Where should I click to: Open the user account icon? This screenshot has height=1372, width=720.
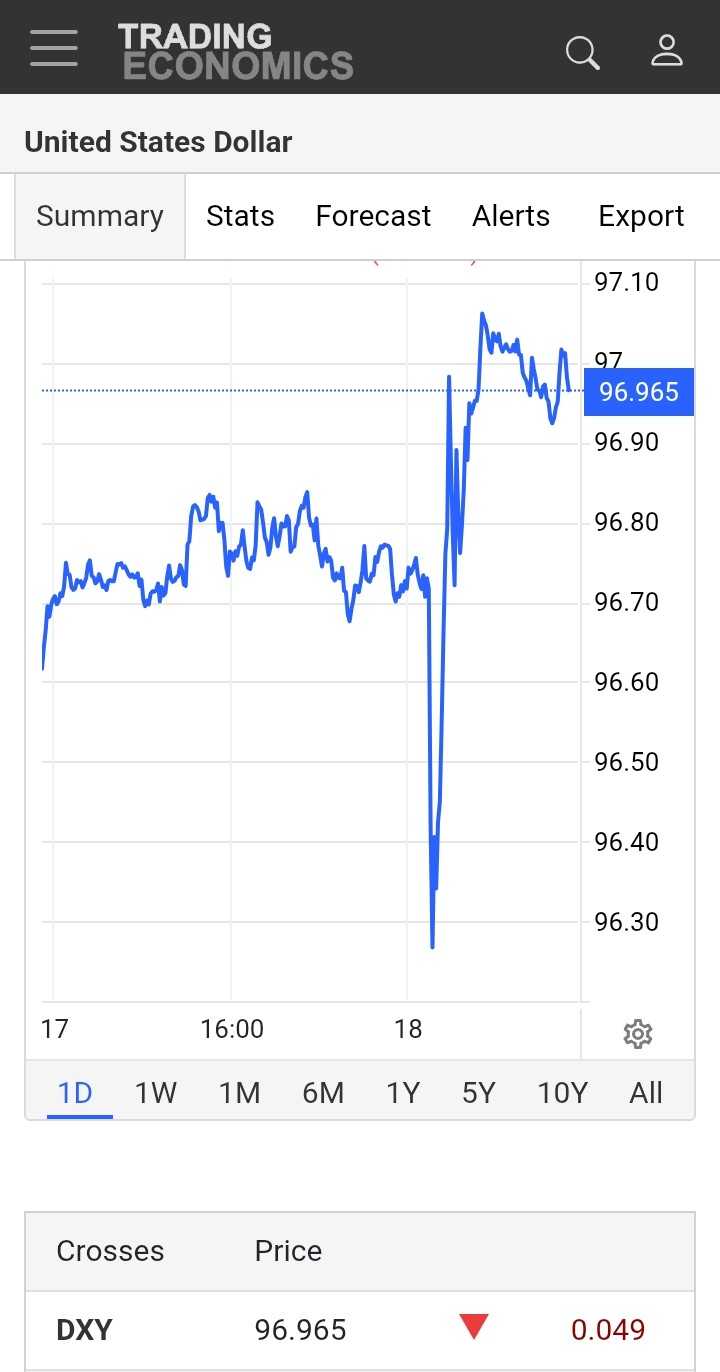(x=667, y=49)
